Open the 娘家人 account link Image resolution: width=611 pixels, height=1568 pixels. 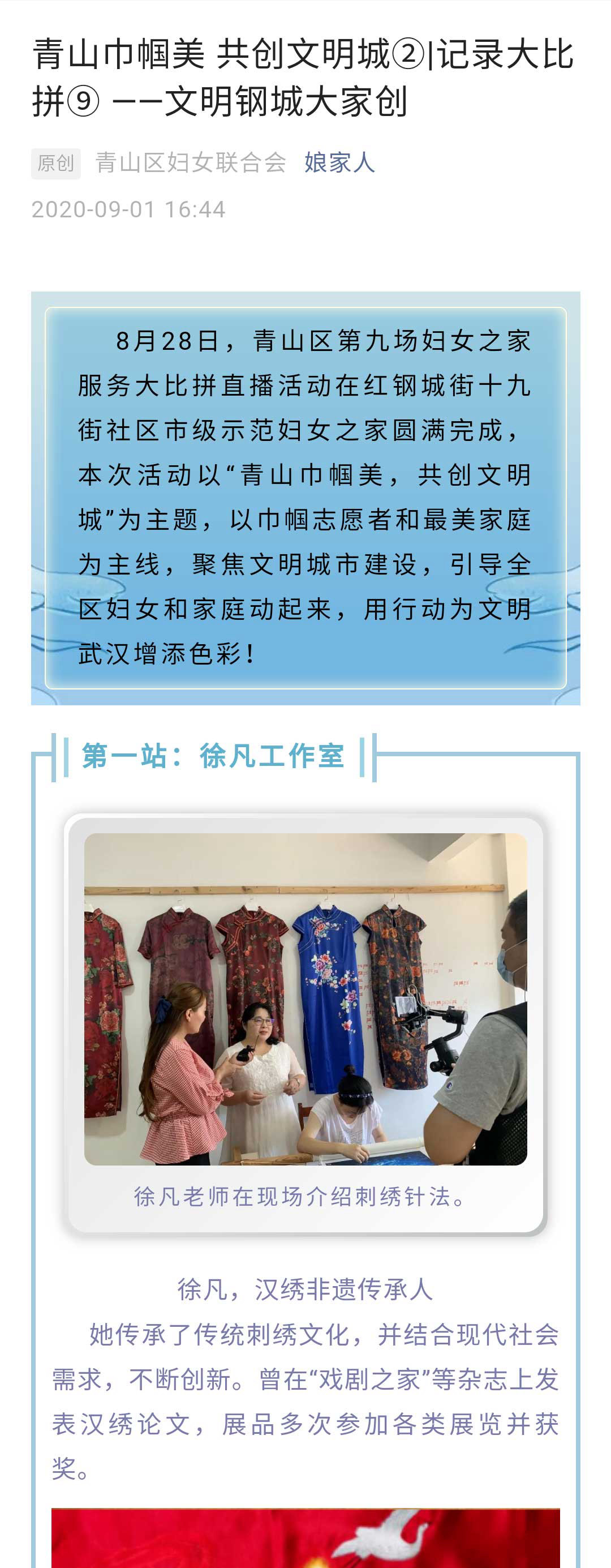coord(339,162)
